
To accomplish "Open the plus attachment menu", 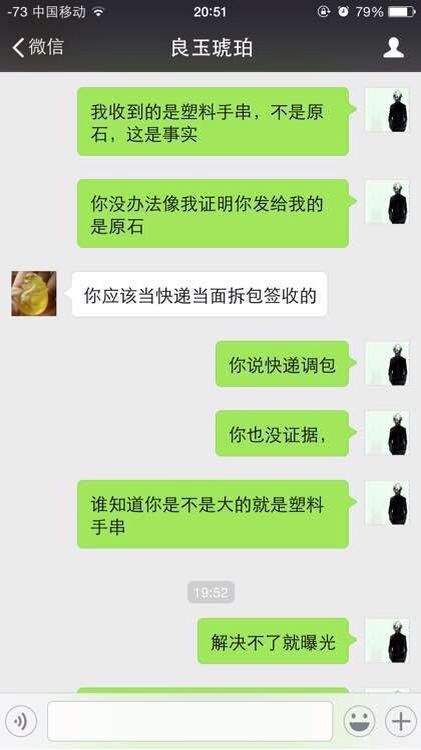I will click(400, 721).
